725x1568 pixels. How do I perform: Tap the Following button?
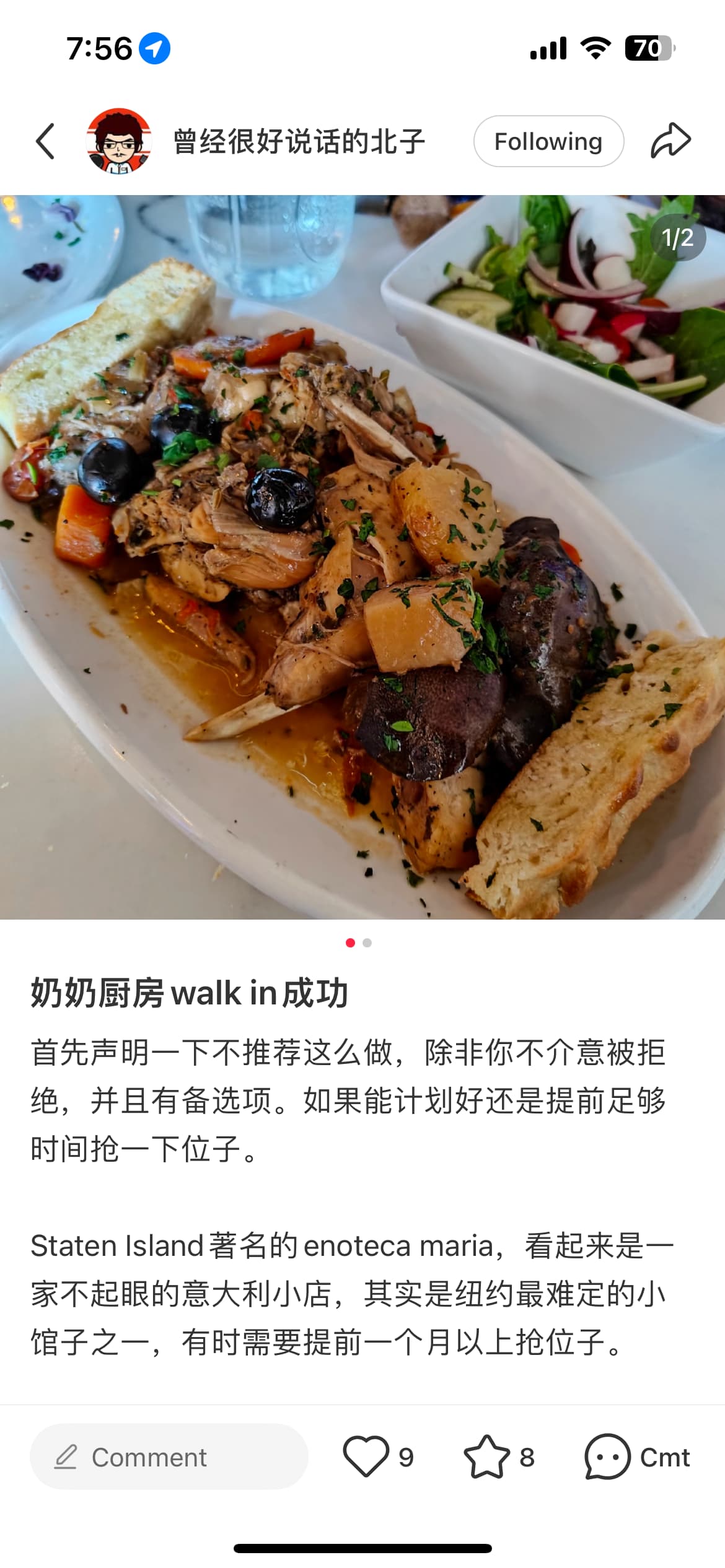[548, 141]
